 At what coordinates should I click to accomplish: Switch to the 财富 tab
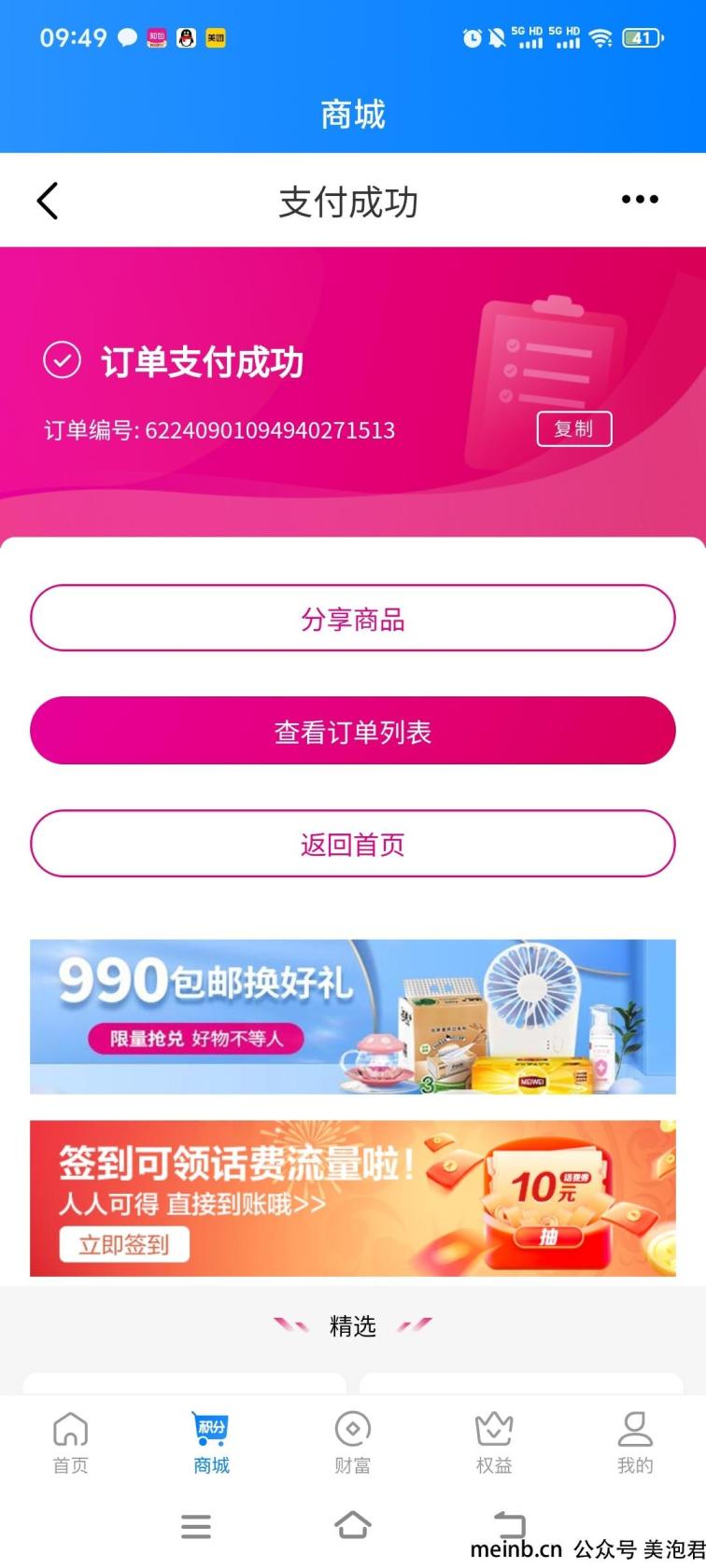pos(352,1442)
